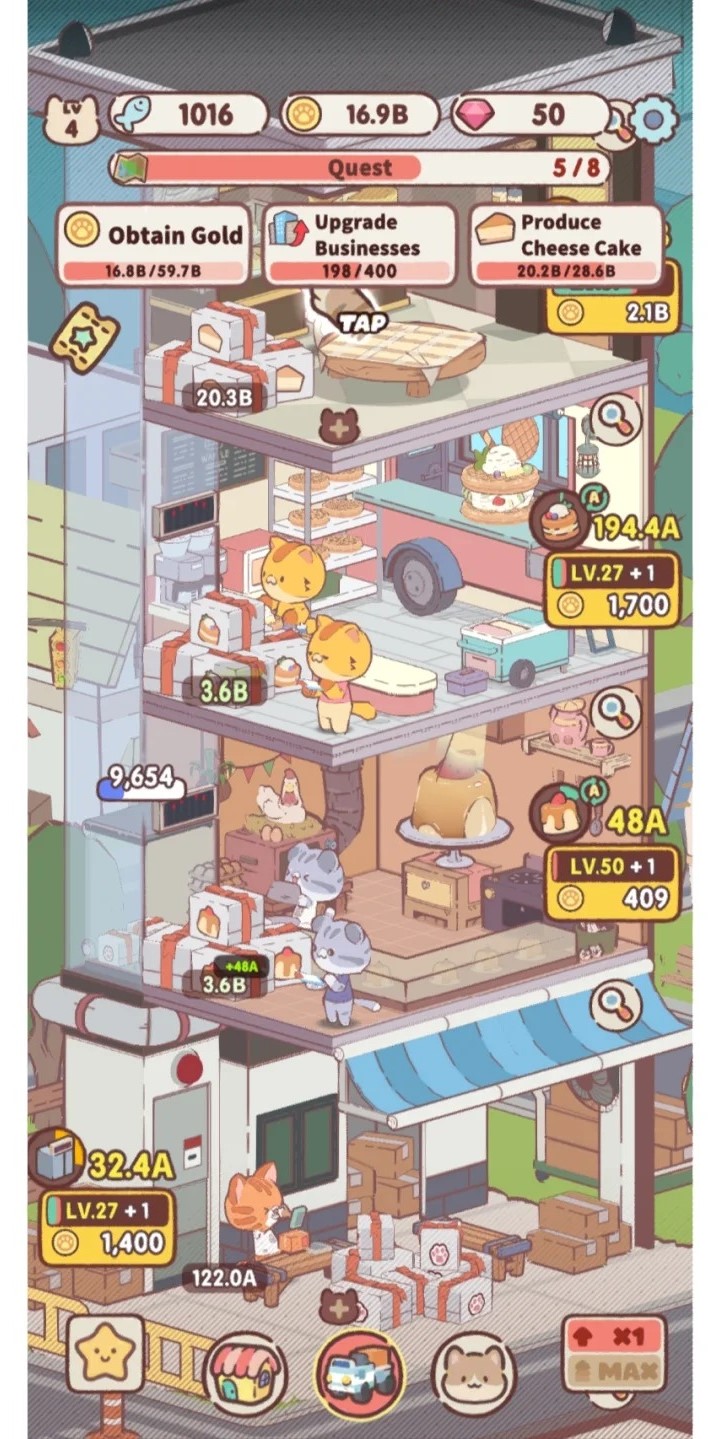Upgrade the LV.27 business for 1,700
The width and height of the screenshot is (720, 1439).
click(612, 591)
